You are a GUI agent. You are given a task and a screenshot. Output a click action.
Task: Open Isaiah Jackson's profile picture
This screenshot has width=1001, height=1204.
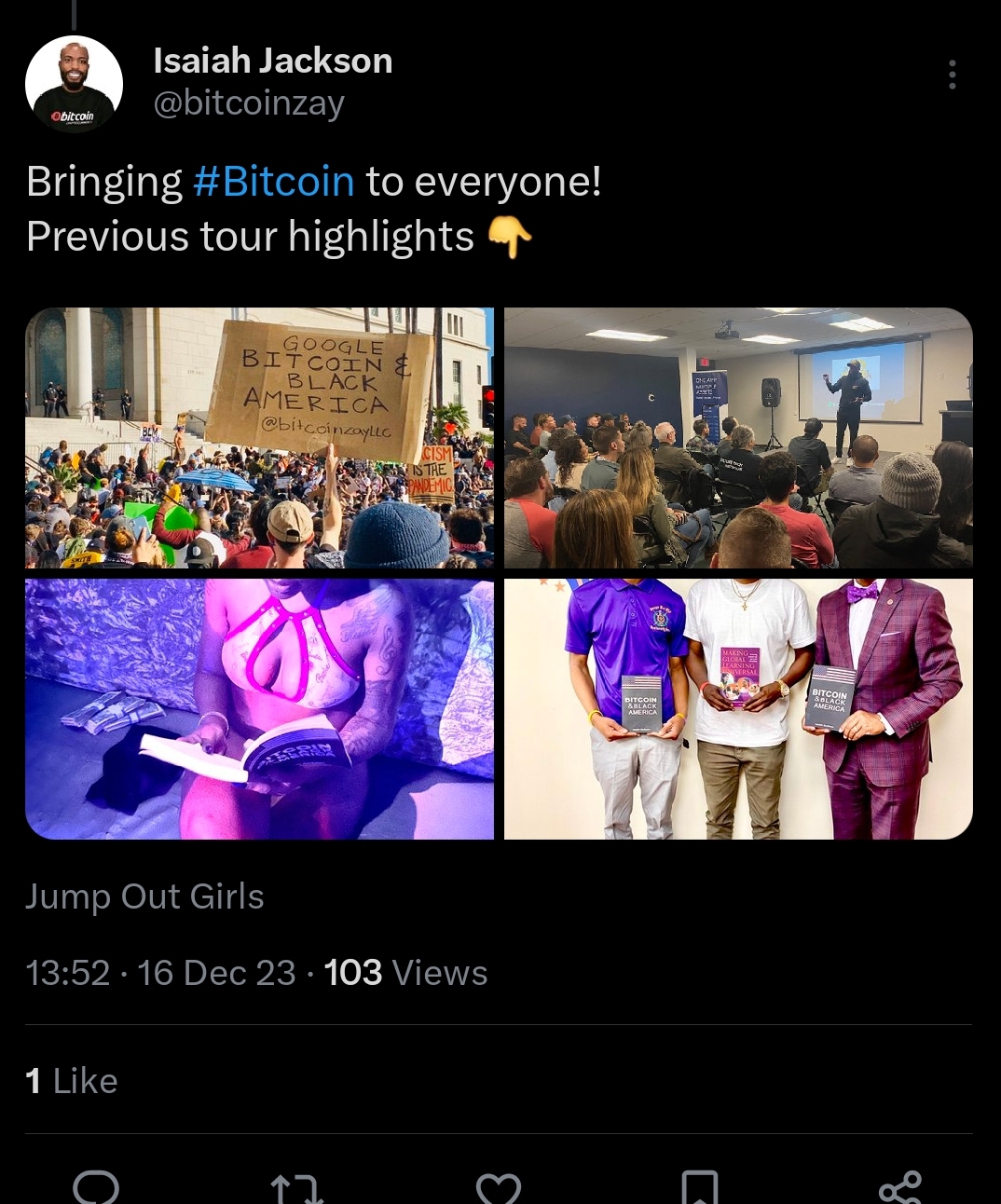[74, 84]
